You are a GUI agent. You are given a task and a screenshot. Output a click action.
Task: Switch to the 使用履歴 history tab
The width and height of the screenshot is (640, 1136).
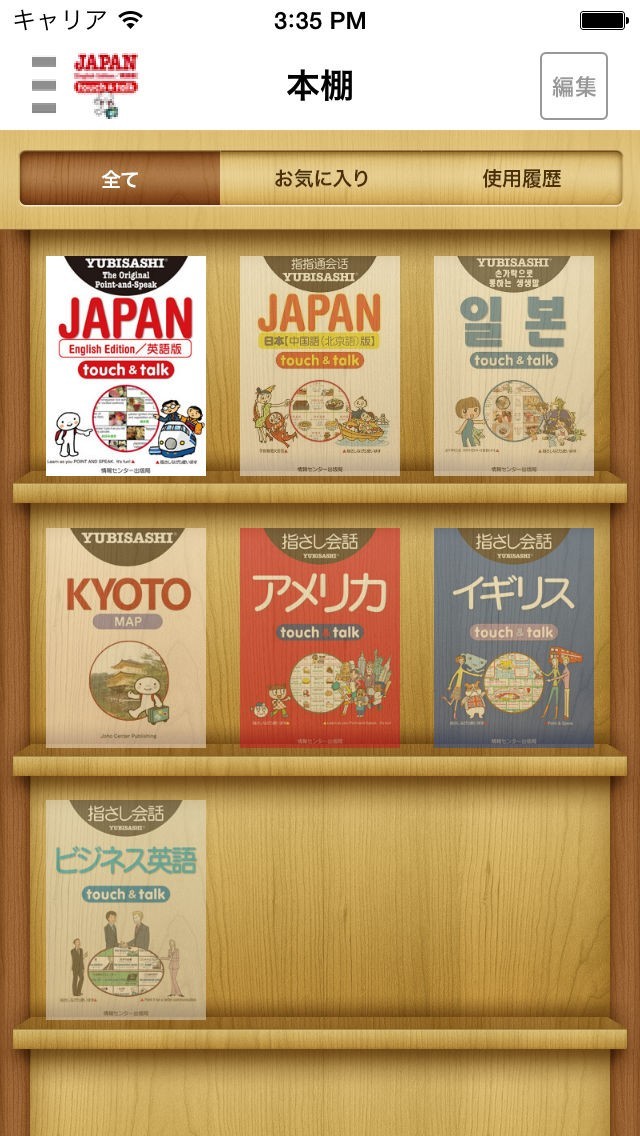[x=522, y=178]
